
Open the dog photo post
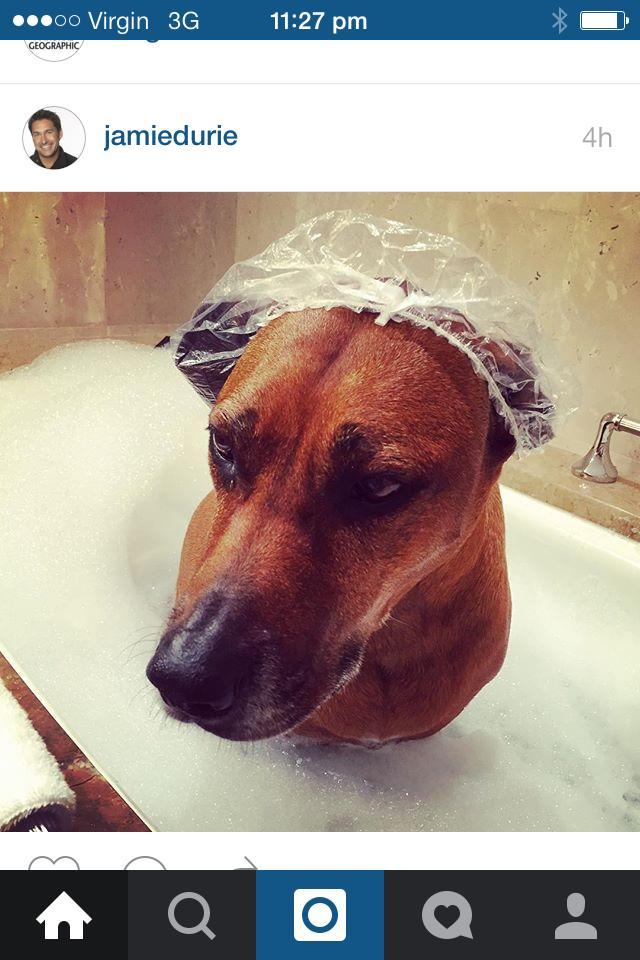[320, 510]
